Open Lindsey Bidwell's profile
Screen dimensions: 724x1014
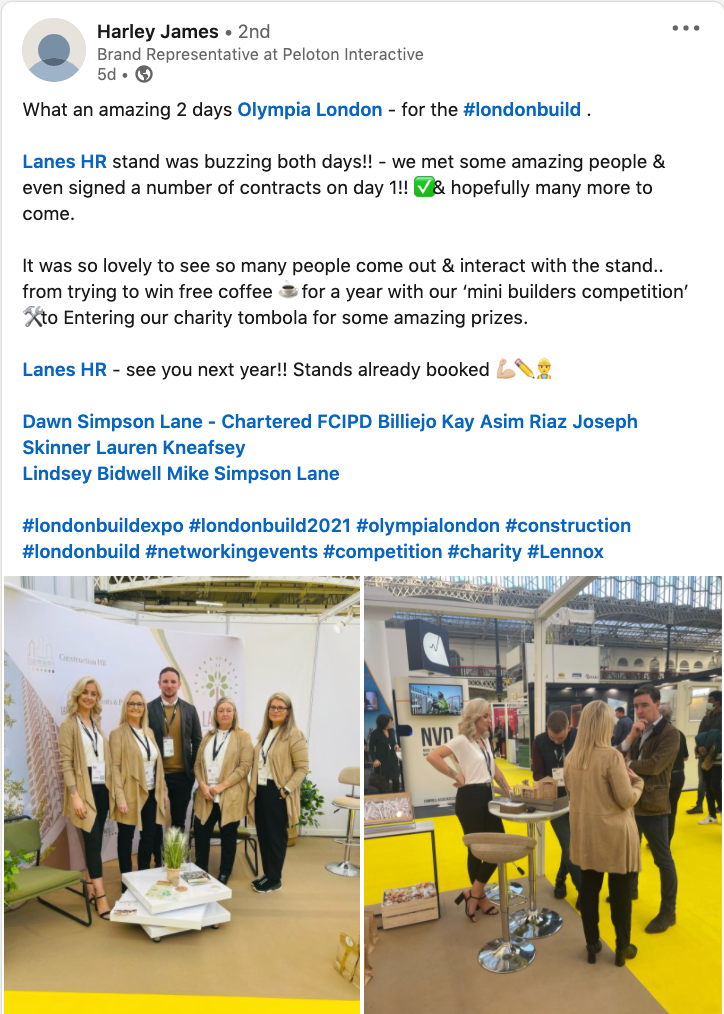(x=91, y=474)
